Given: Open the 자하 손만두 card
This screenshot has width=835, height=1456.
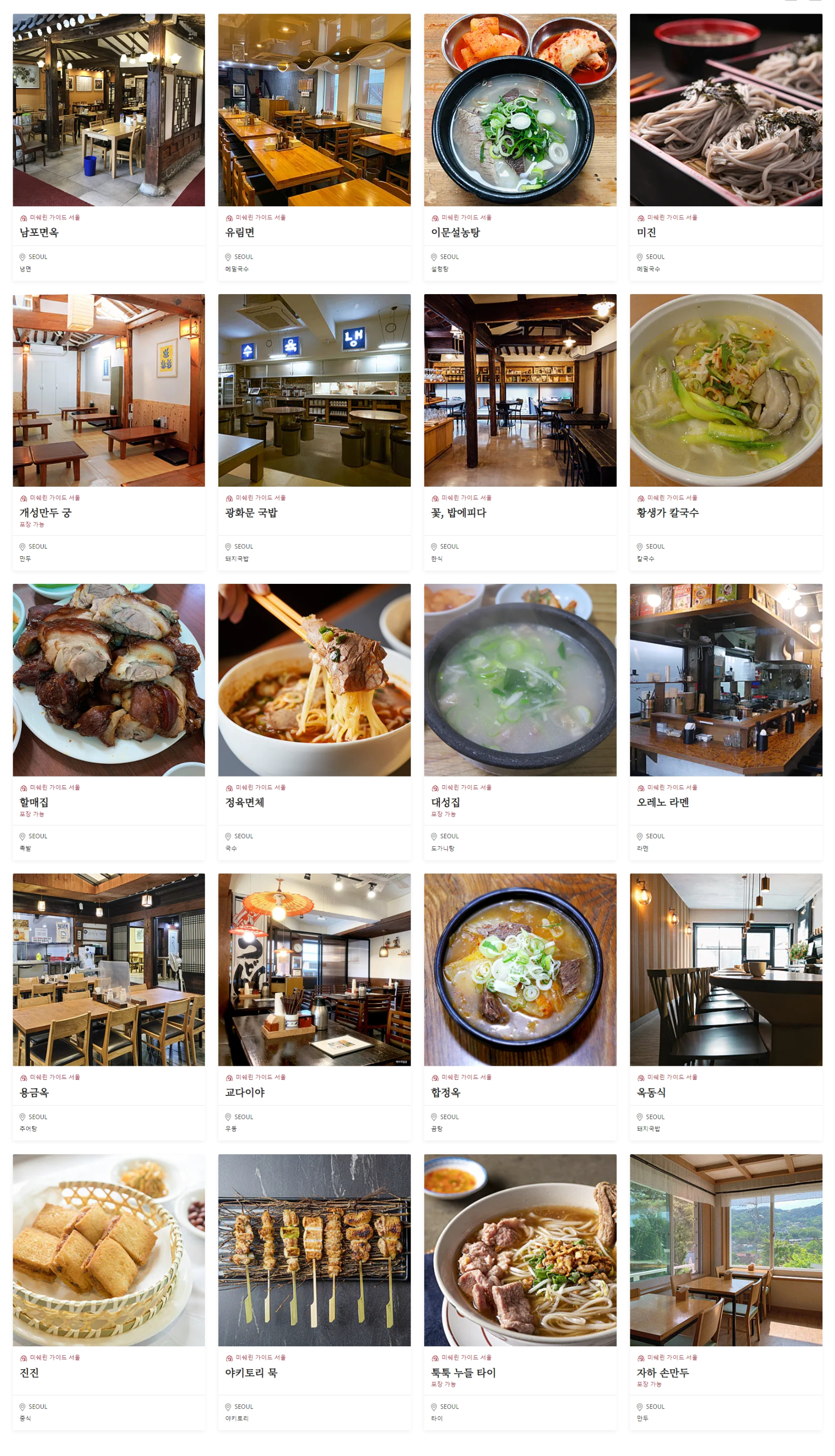Looking at the screenshot, I should [x=662, y=1373].
